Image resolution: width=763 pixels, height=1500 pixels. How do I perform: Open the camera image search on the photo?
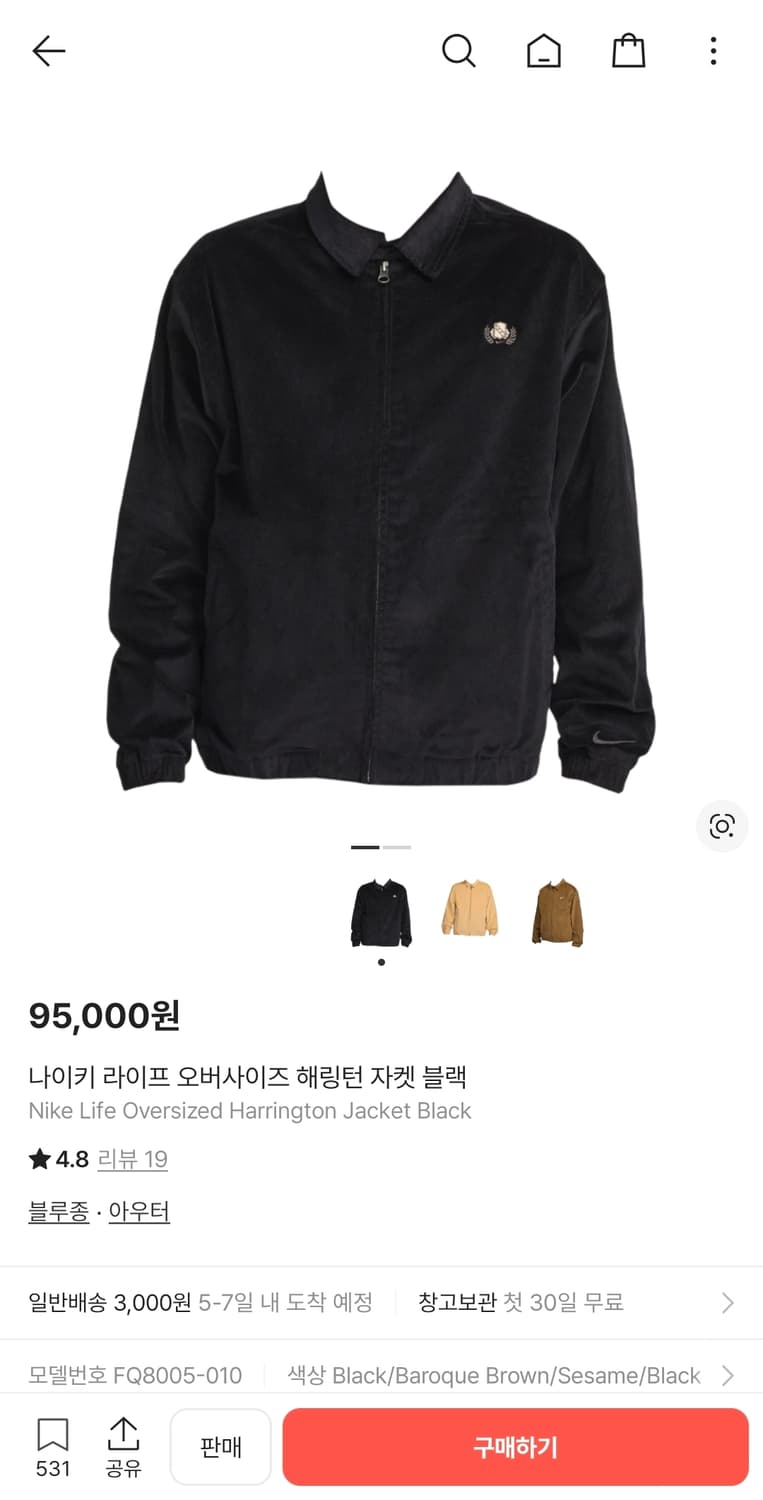coord(721,827)
